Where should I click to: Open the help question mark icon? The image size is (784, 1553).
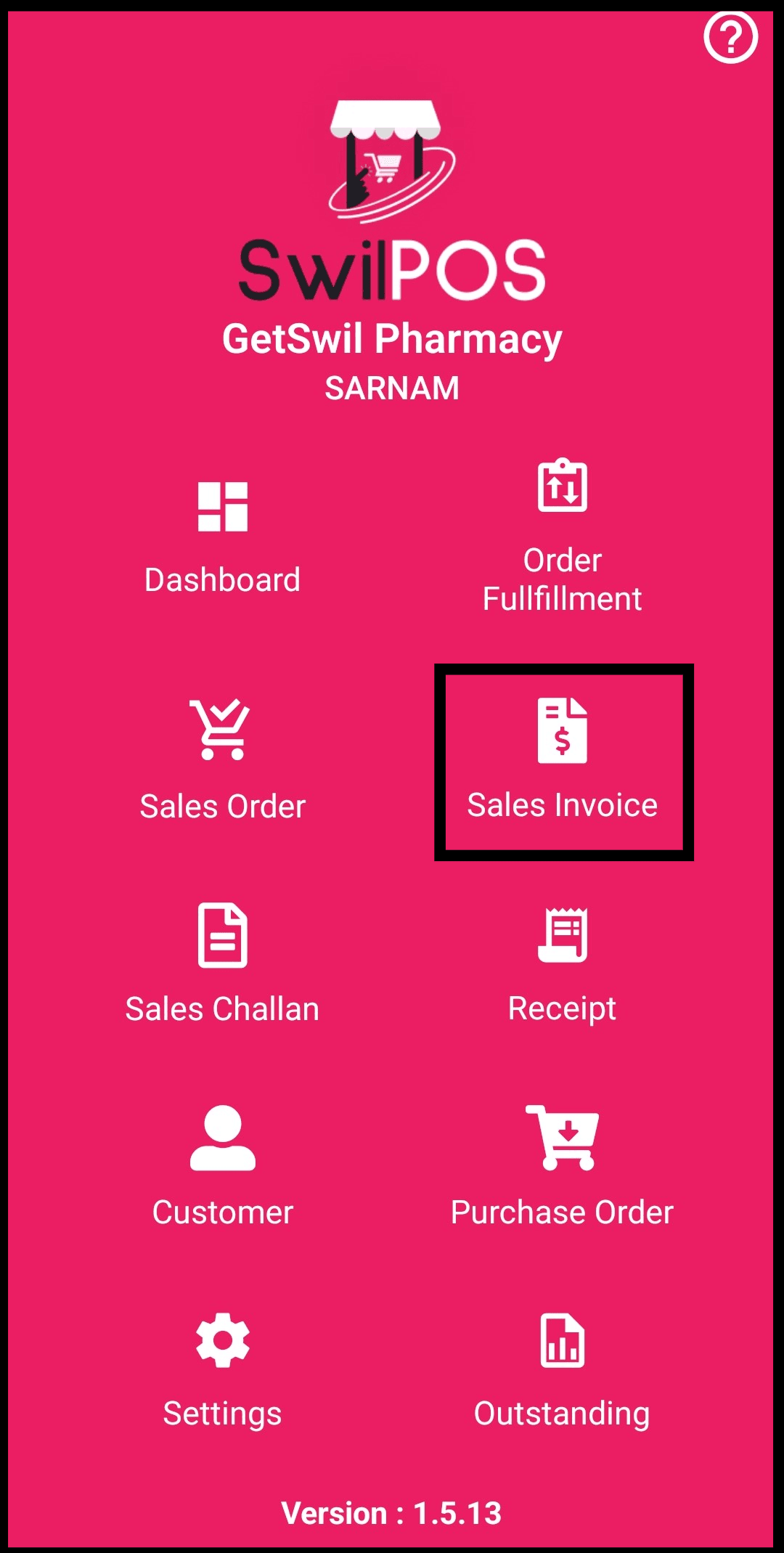pyautogui.click(x=730, y=38)
